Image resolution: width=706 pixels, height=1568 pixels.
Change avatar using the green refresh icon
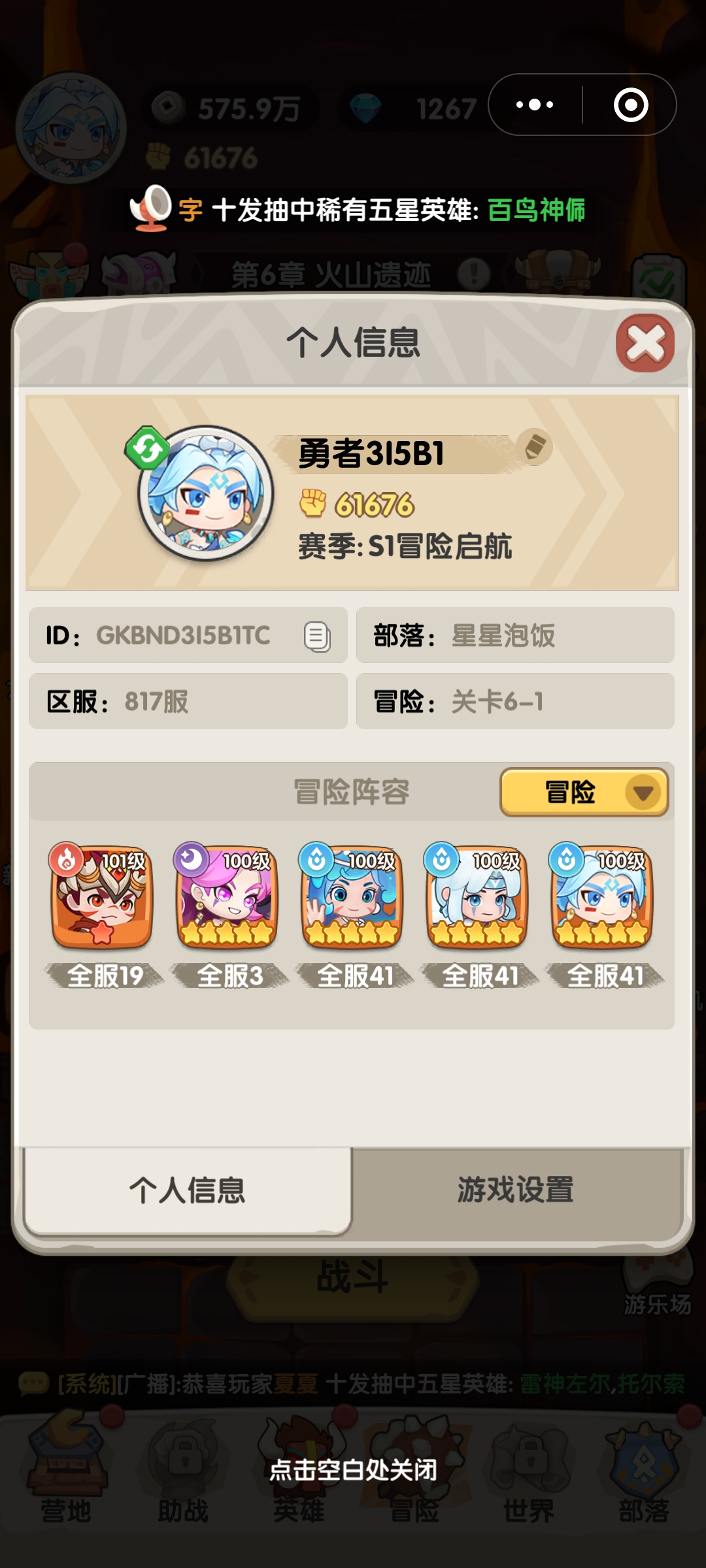(147, 449)
